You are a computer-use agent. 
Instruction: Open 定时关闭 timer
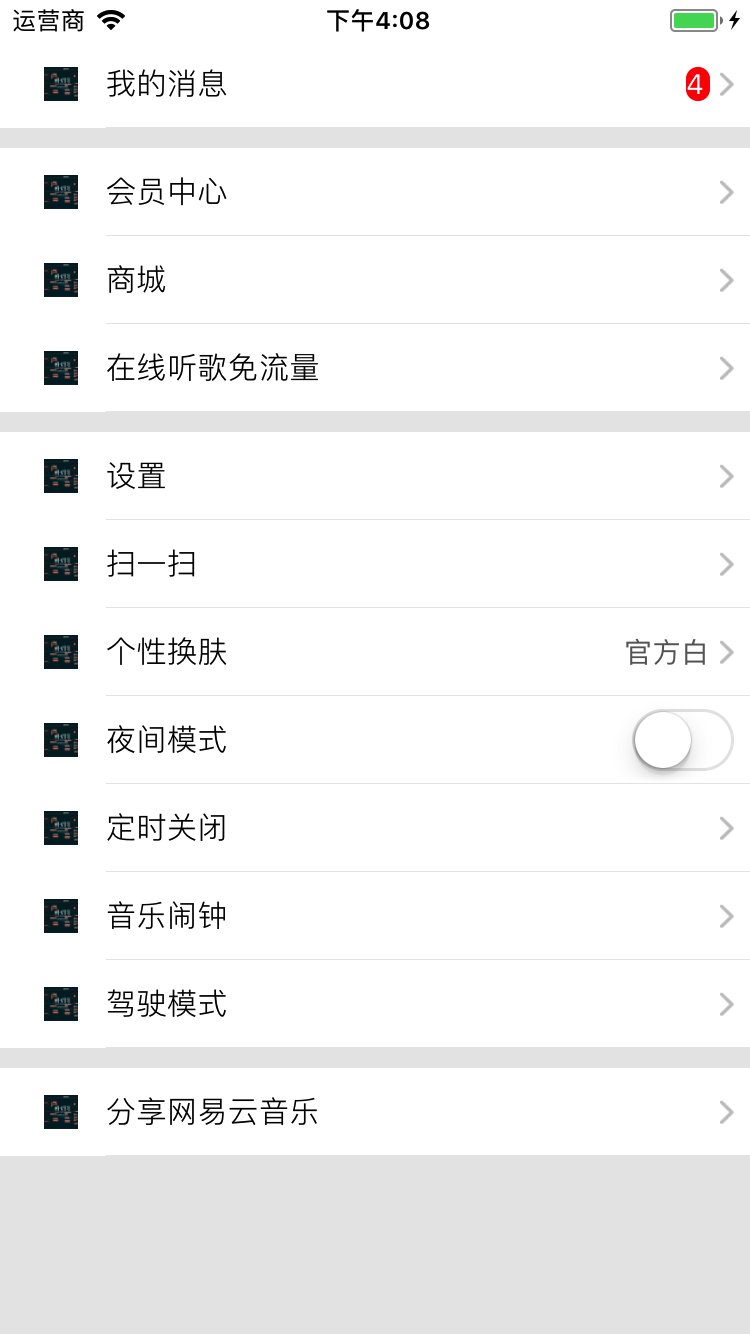pyautogui.click(x=375, y=828)
